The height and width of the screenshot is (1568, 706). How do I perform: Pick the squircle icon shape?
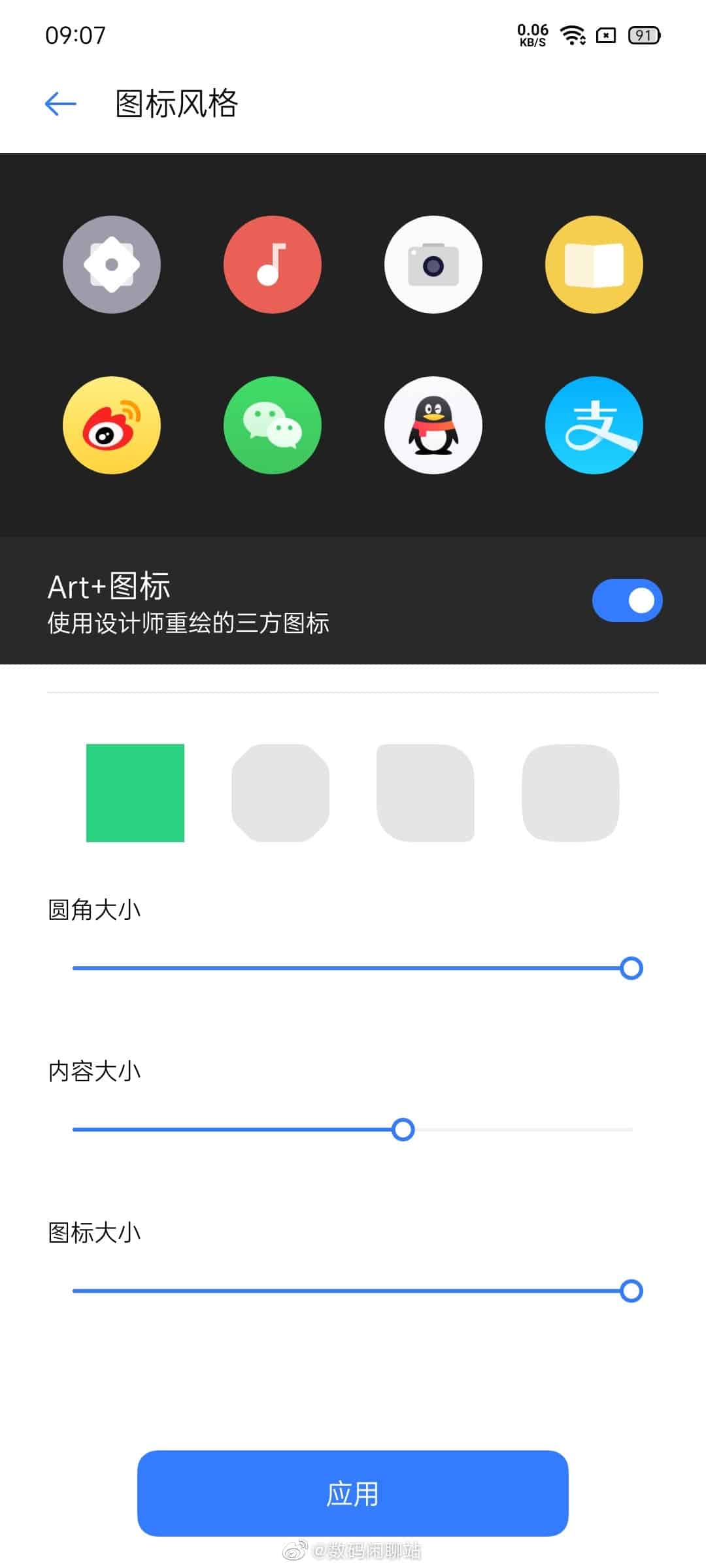coord(571,792)
